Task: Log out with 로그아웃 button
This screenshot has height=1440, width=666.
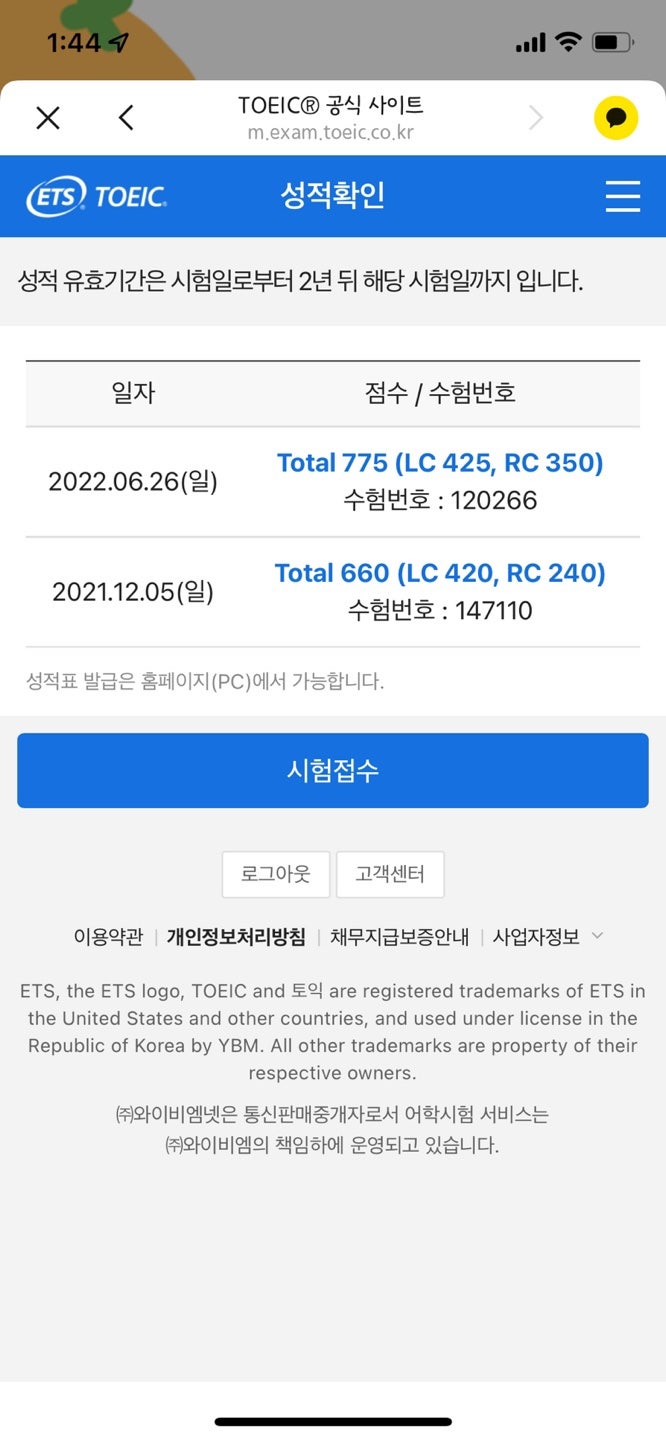Action: (276, 875)
